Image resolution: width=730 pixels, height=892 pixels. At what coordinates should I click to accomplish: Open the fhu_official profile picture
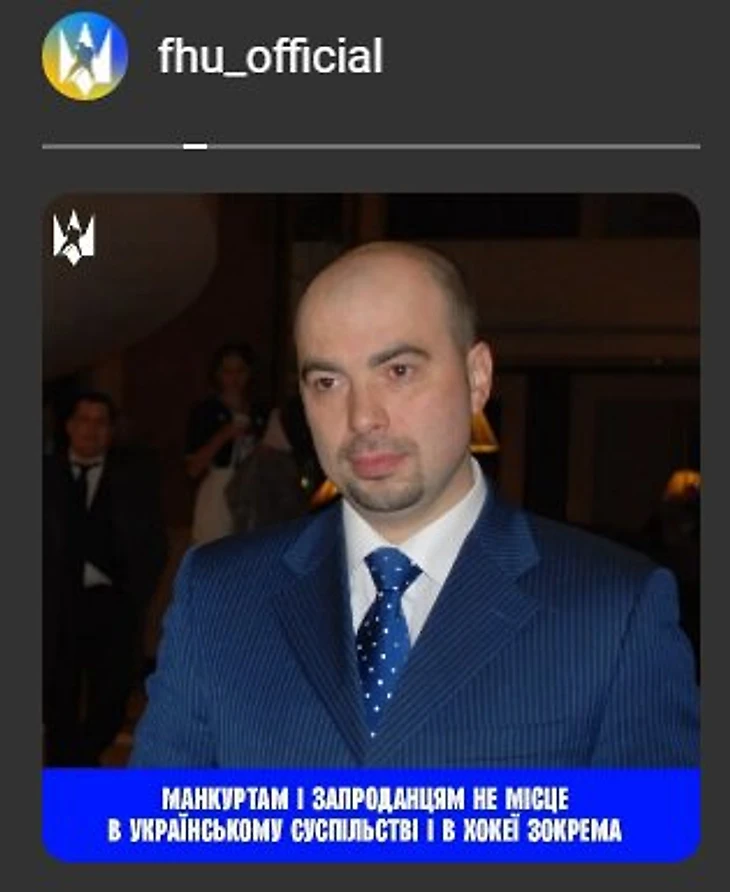tap(84, 56)
